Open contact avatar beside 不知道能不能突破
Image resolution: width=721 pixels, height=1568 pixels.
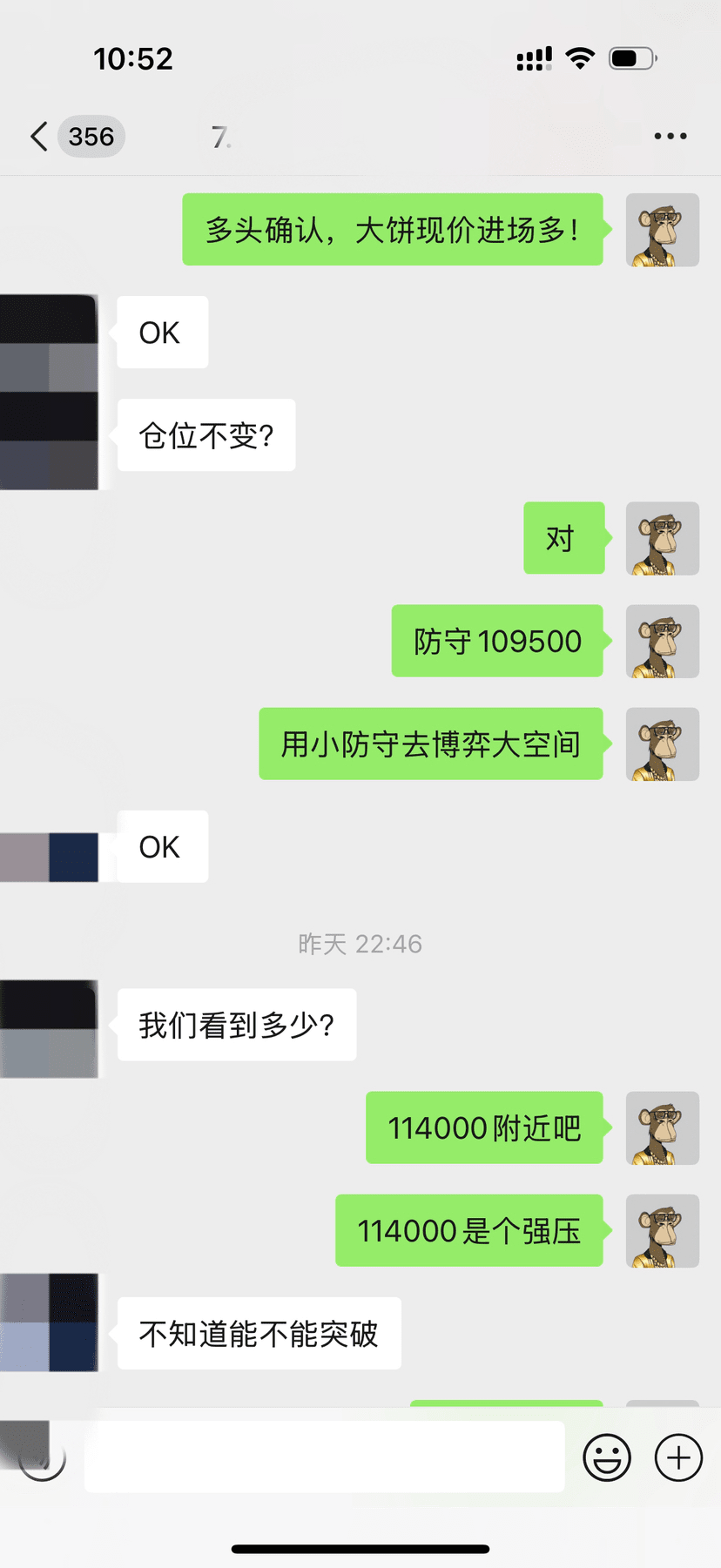(49, 1323)
